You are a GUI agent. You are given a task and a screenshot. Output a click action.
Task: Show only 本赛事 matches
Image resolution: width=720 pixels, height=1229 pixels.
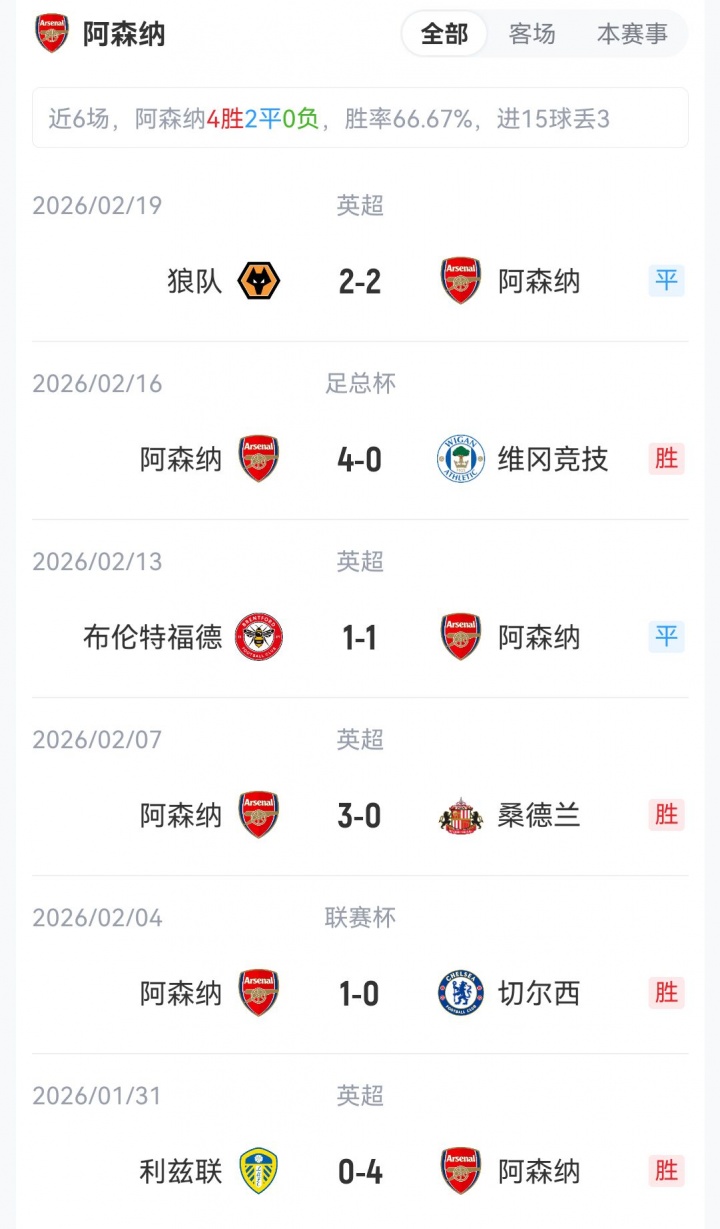click(632, 34)
